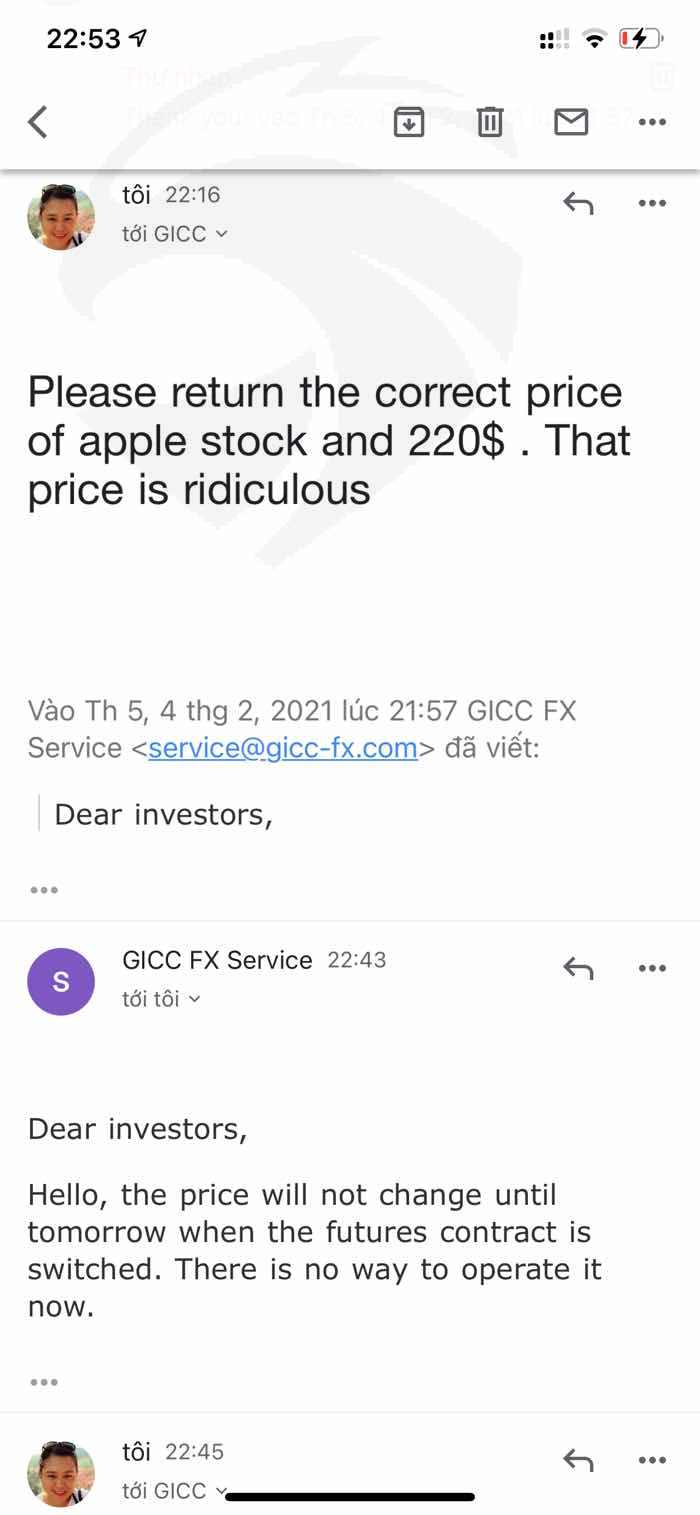Open more options for the 22:45 message
700x1515 pixels.
(652, 1460)
